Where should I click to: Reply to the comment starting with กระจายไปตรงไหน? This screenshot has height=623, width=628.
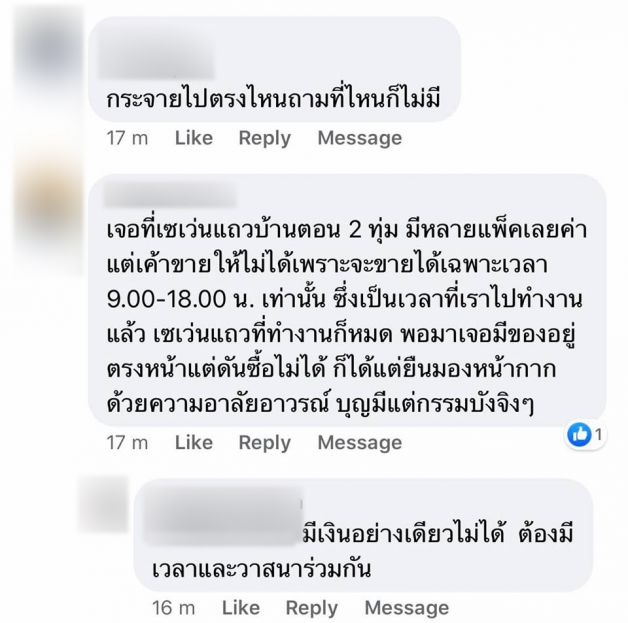click(264, 138)
